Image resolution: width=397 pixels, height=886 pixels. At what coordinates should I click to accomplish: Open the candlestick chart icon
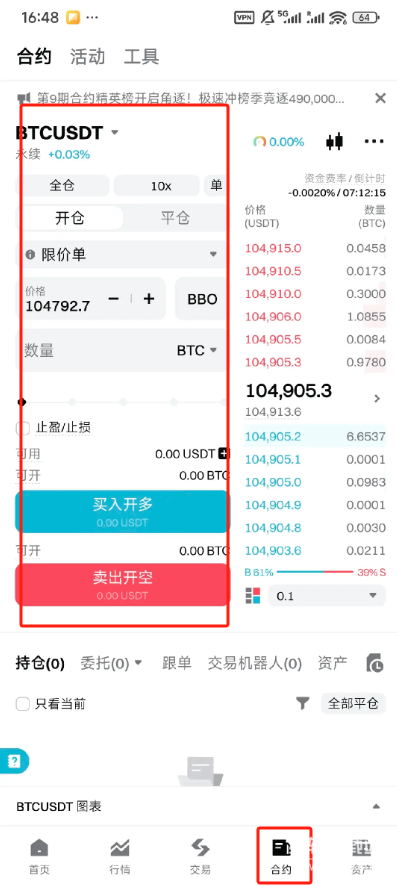pos(334,141)
